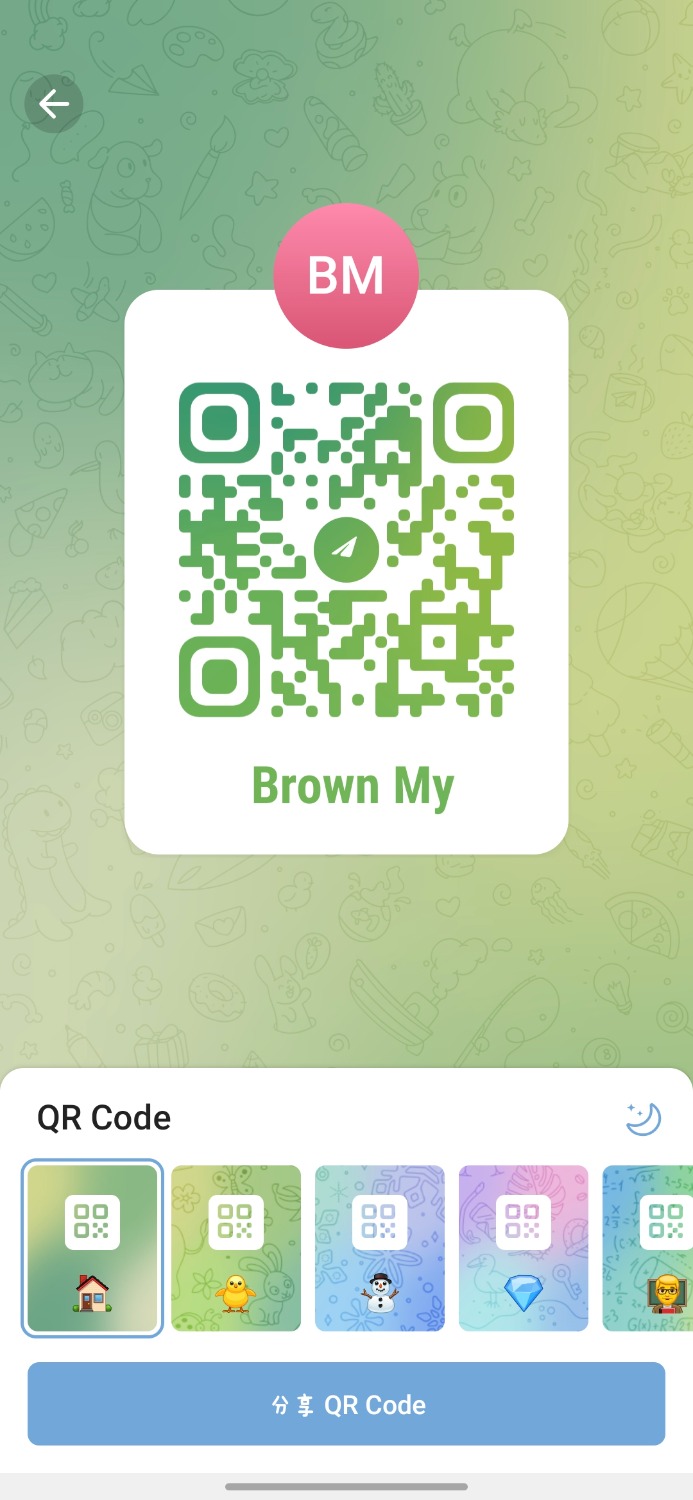
Task: Toggle night mode with the moon icon
Action: tap(643, 1118)
